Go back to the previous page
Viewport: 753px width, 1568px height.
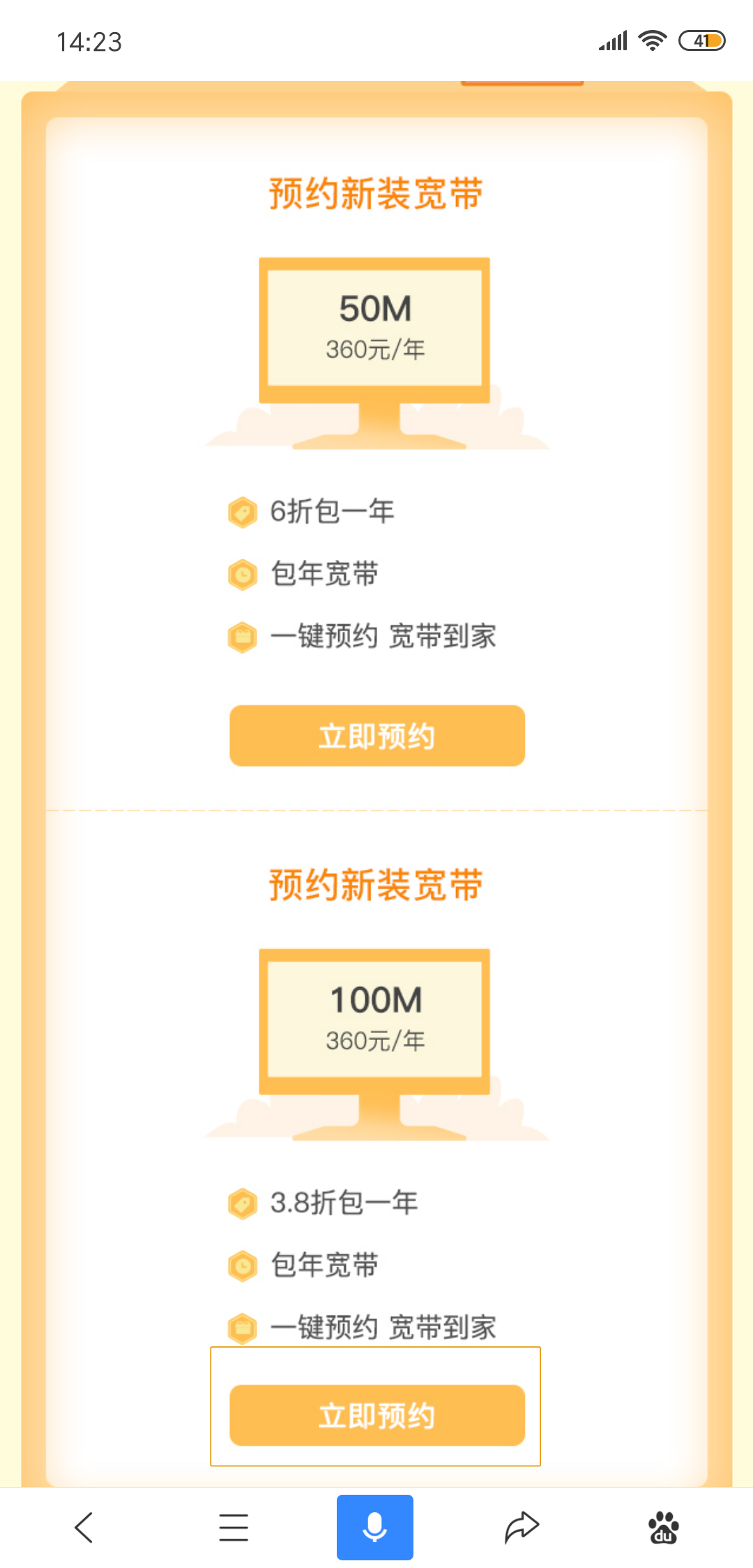click(x=84, y=1528)
